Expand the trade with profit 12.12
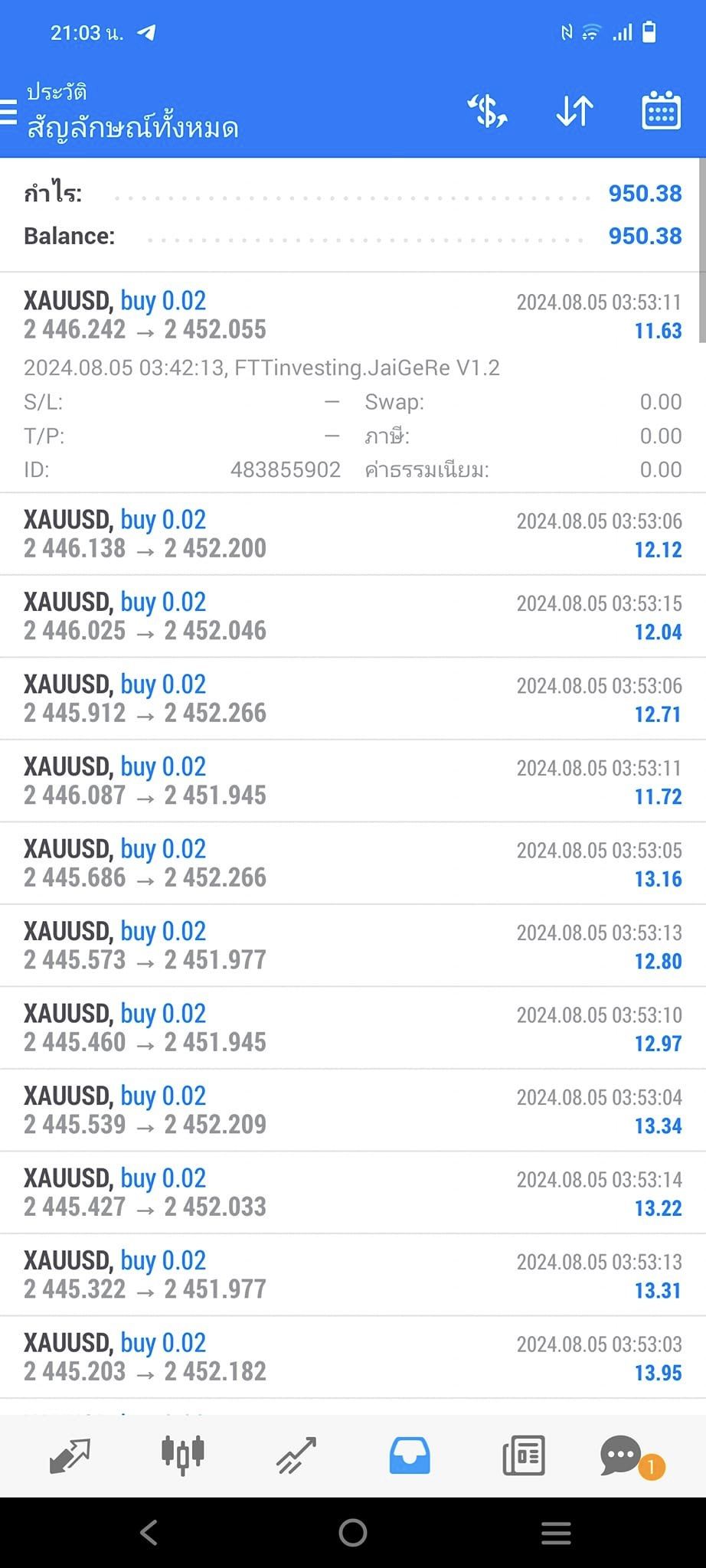This screenshot has height=1568, width=706. coord(352,534)
